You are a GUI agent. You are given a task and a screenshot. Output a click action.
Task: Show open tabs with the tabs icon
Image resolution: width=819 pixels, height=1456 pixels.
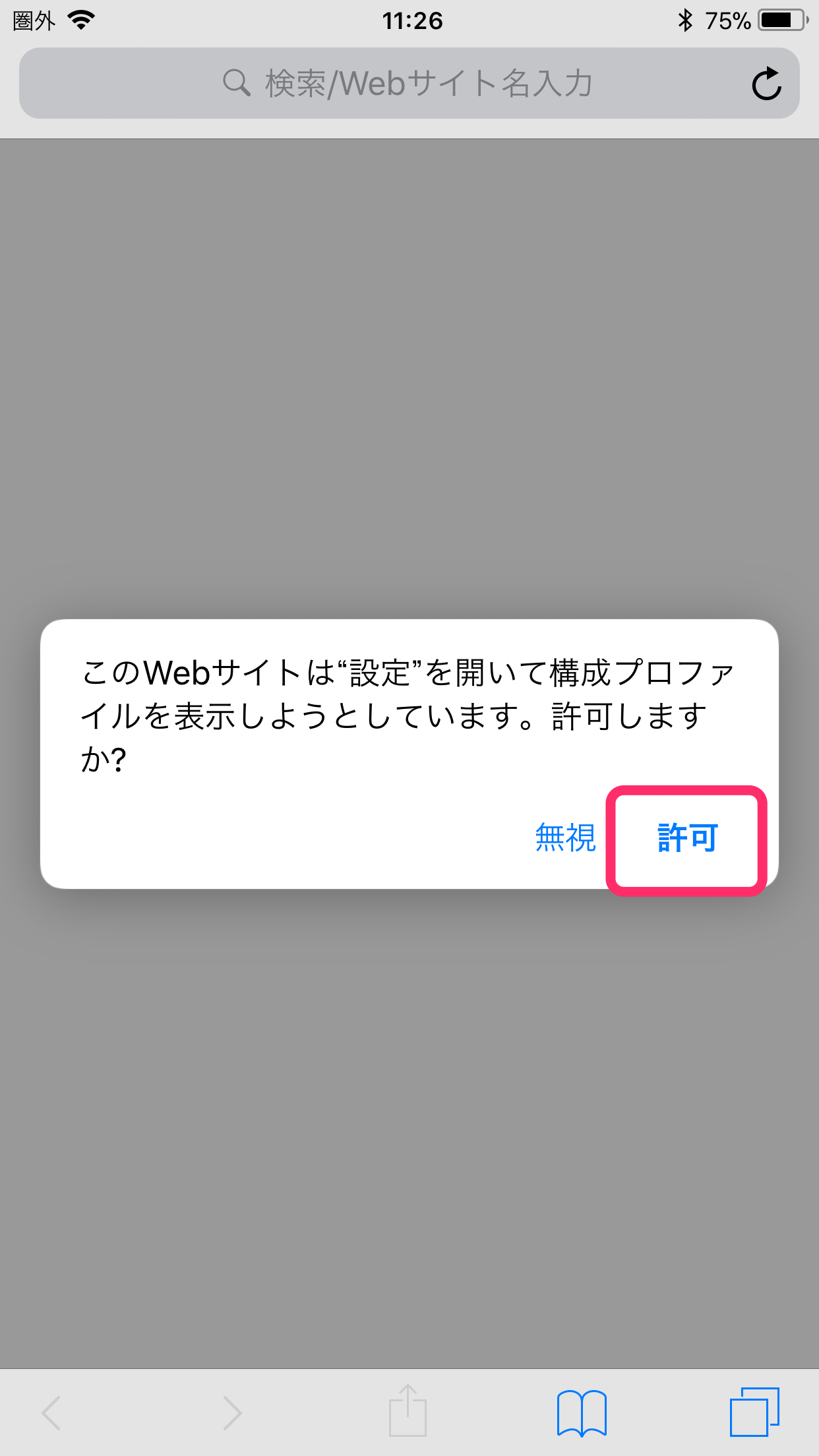(754, 1412)
